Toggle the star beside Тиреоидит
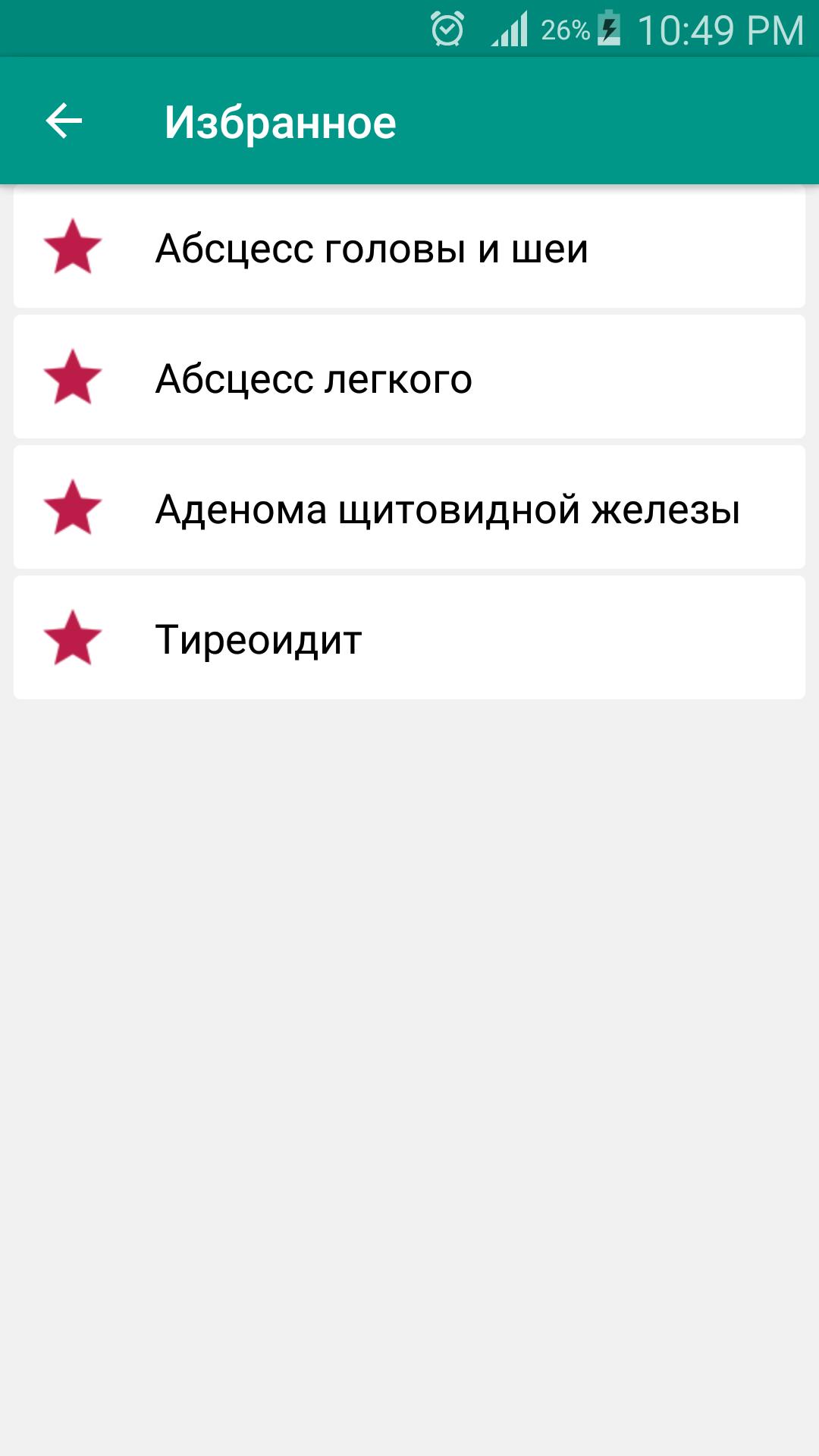 pos(73,638)
